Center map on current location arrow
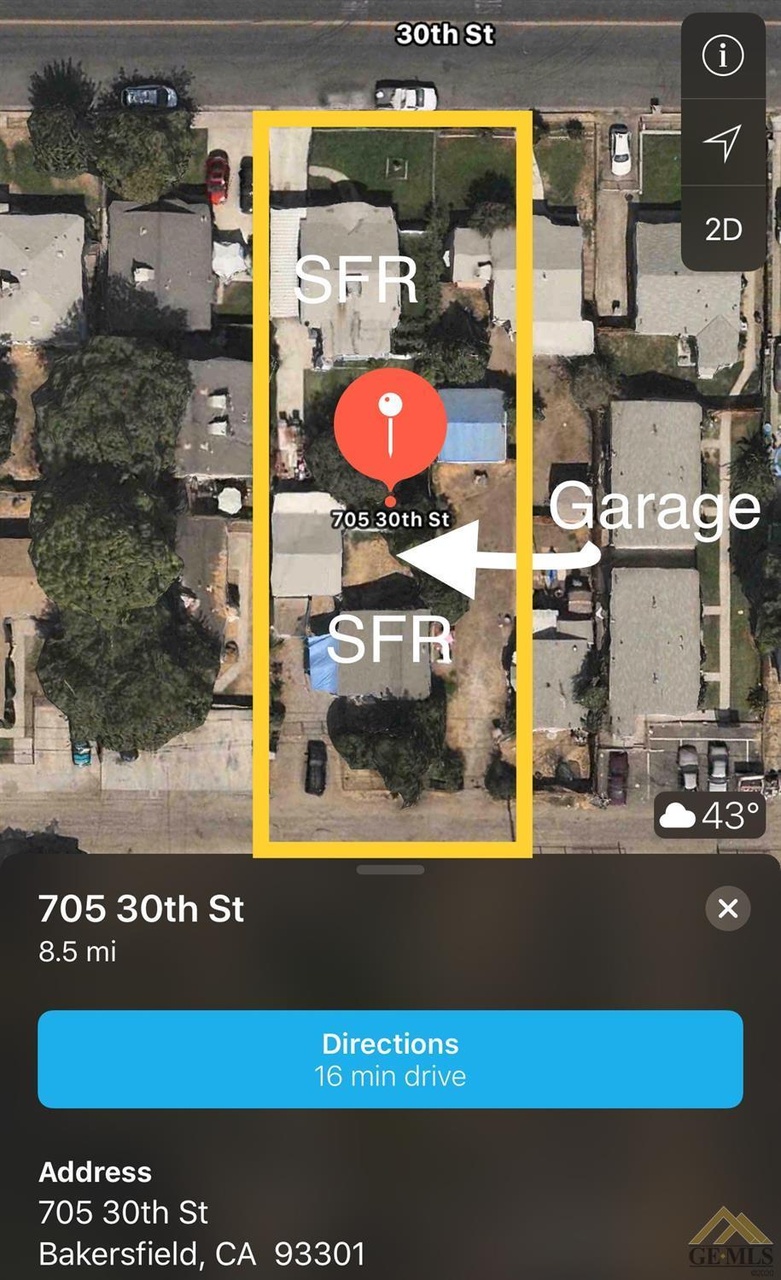Viewport: 781px width, 1280px height. (x=723, y=143)
